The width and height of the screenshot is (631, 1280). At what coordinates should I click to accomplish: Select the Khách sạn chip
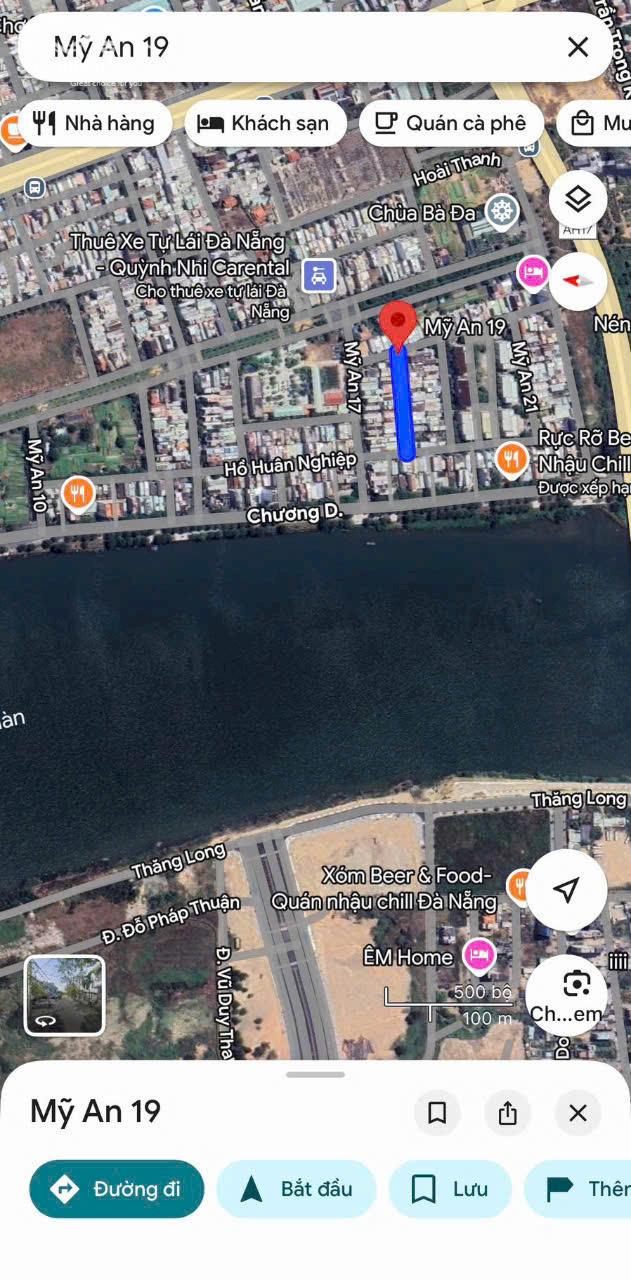click(264, 123)
